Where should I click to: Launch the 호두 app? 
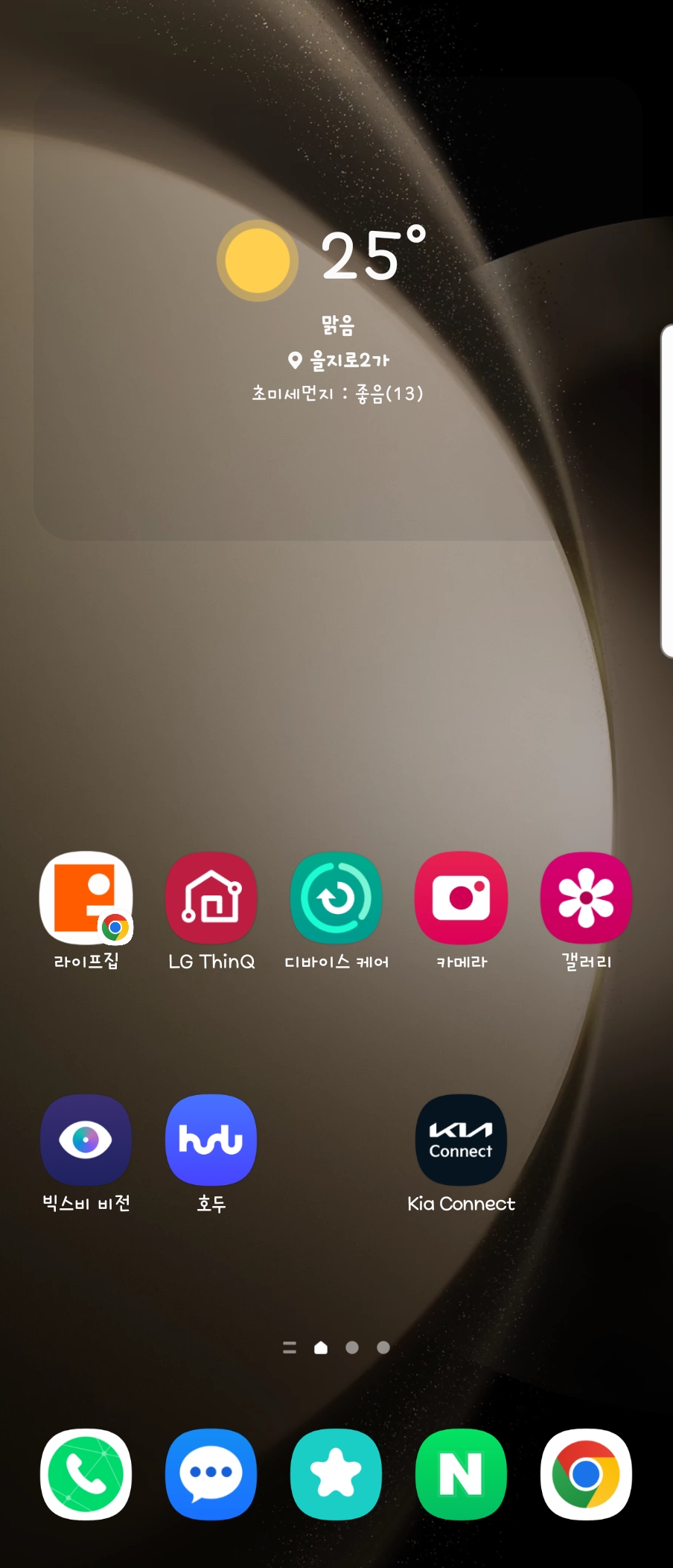(211, 1140)
